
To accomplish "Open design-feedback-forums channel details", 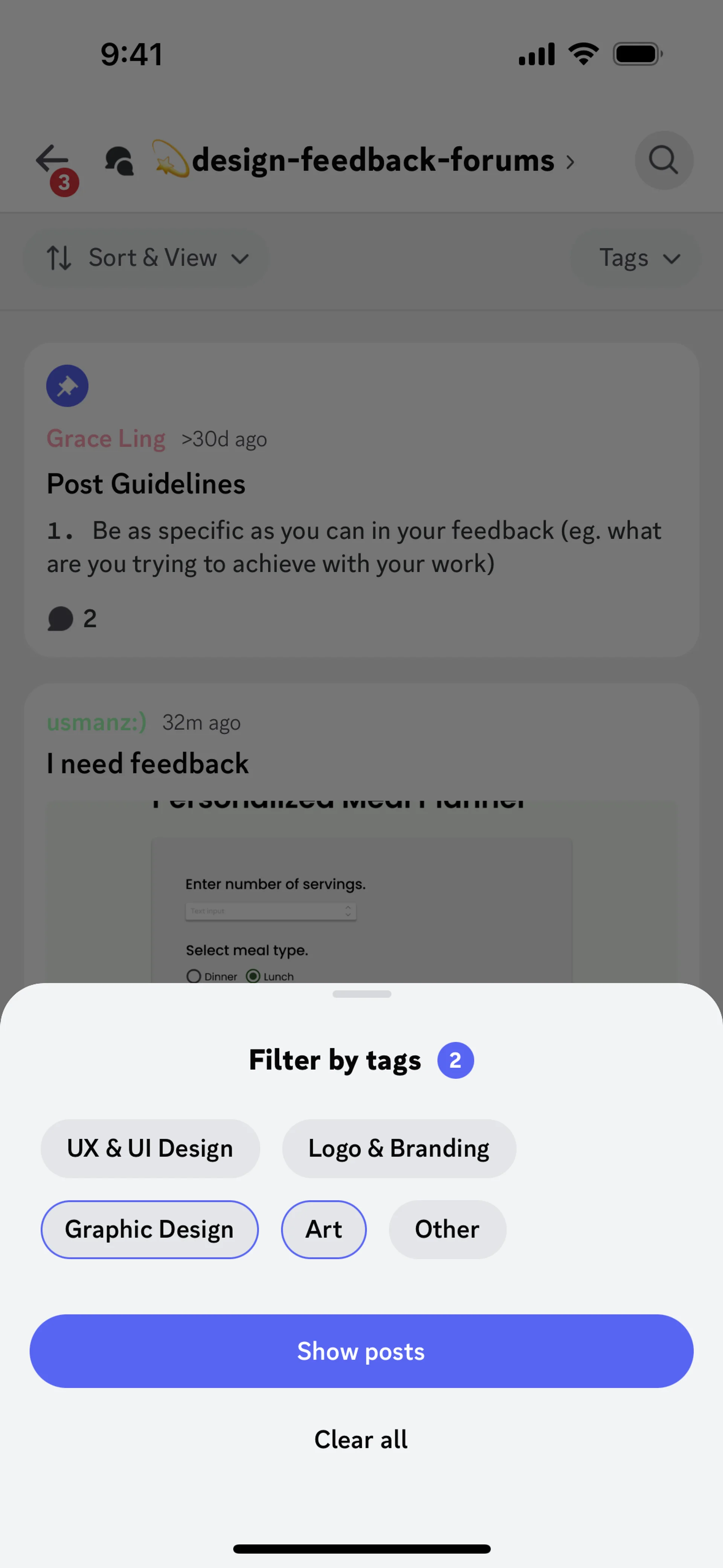I will click(372, 160).
